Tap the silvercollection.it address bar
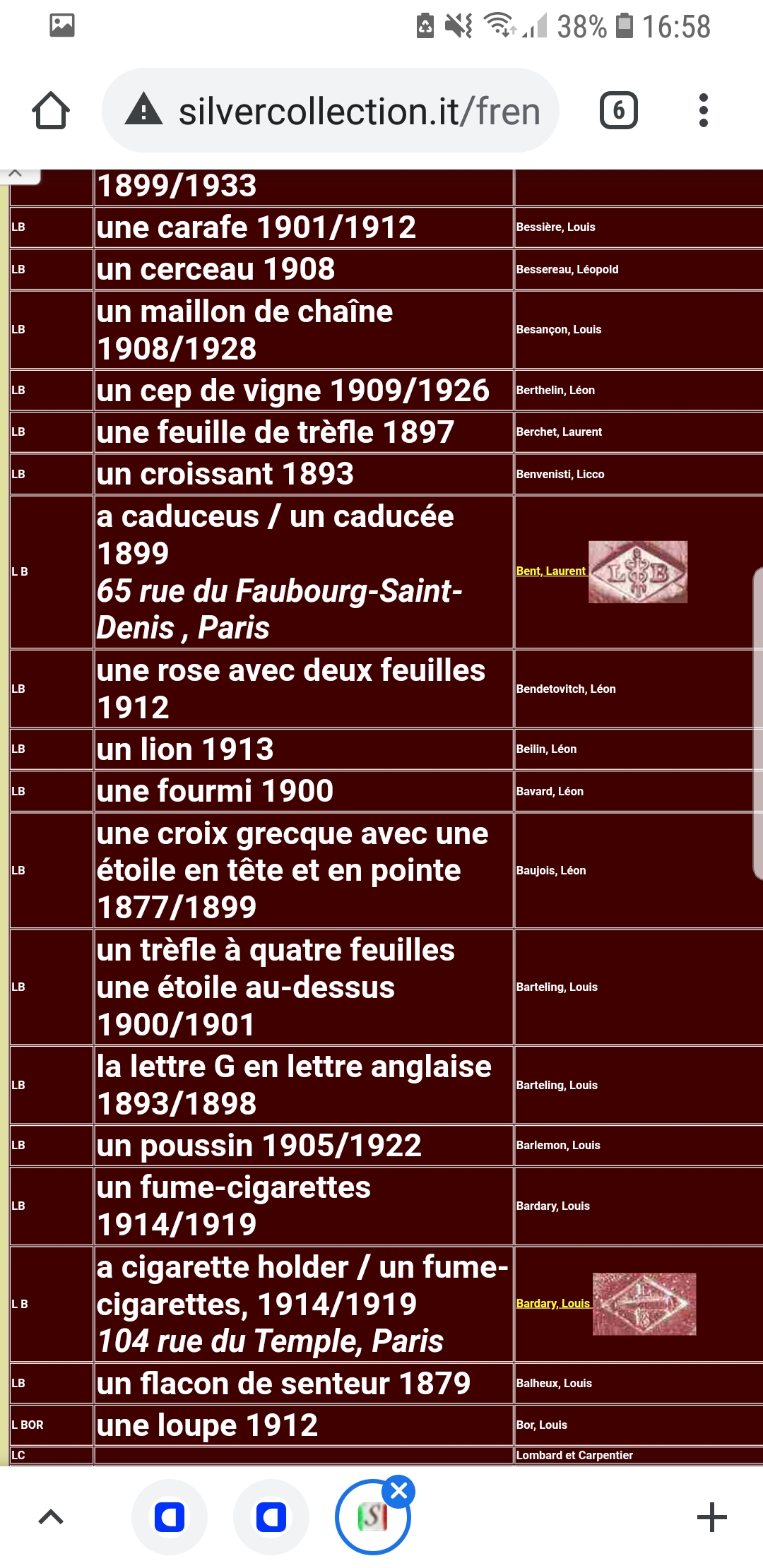 tap(331, 111)
